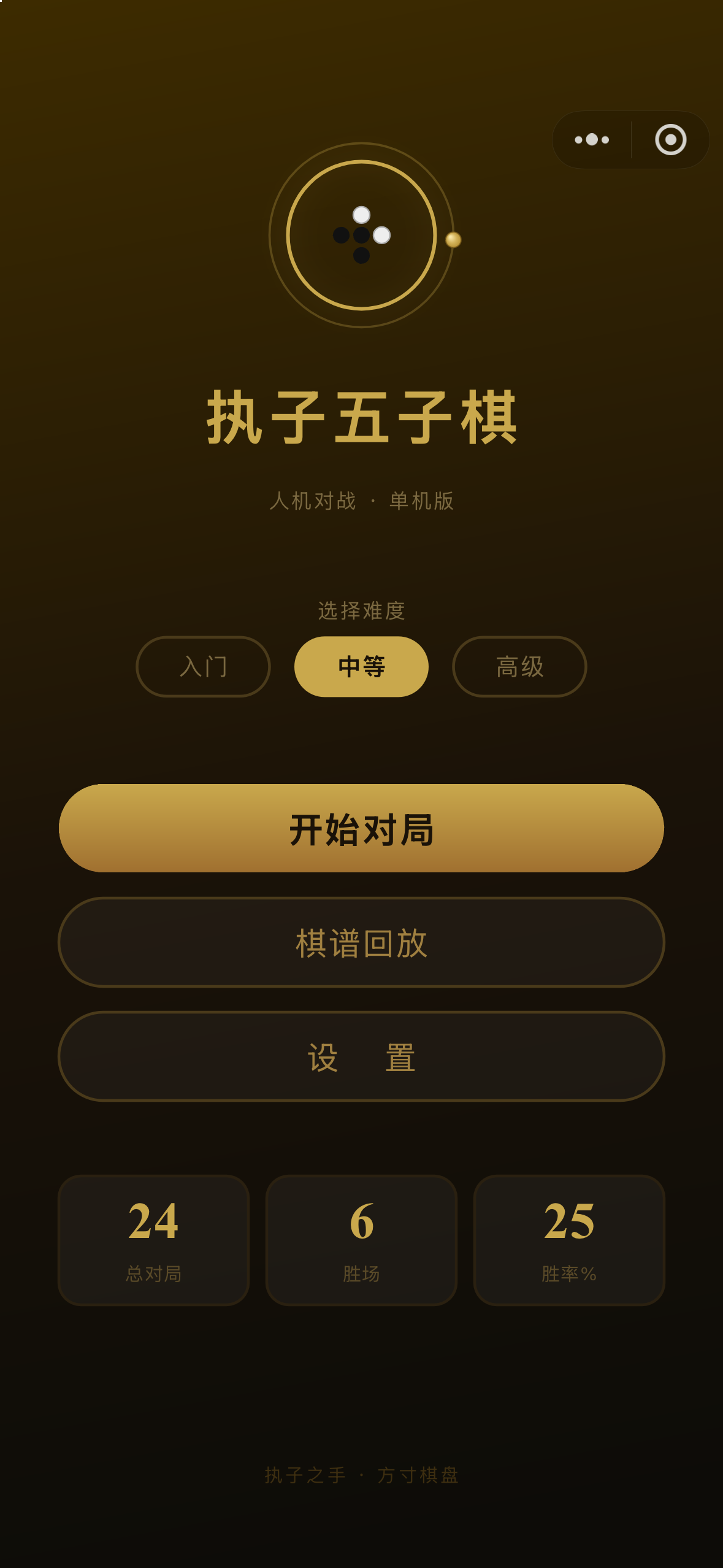Open the mini program more-options menu

(x=592, y=140)
